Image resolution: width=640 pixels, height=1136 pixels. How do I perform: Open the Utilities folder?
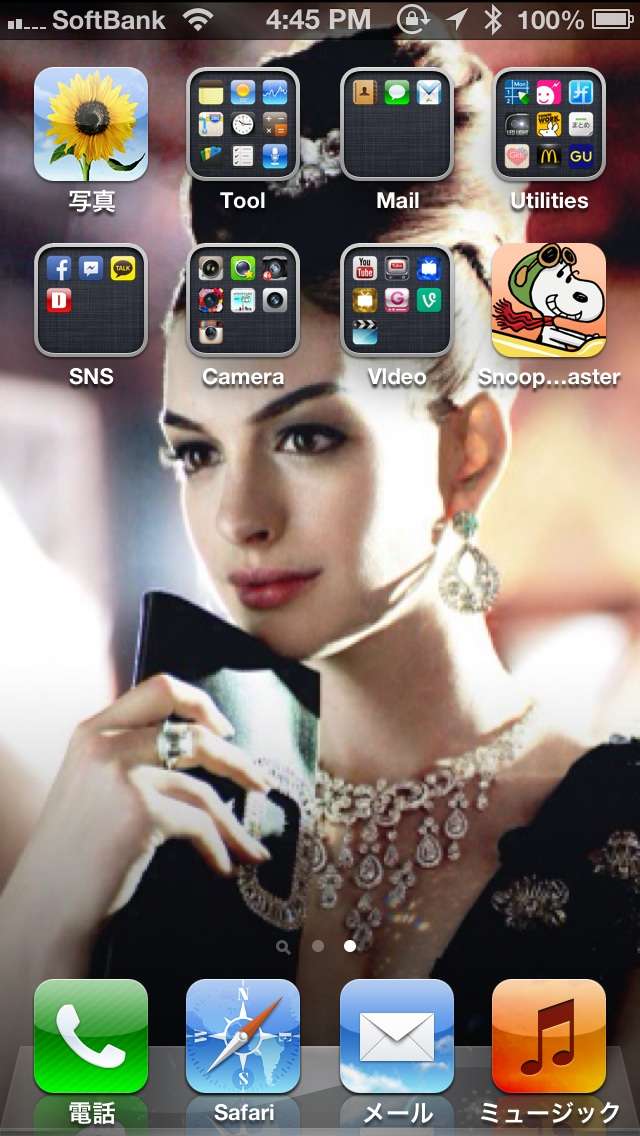(x=549, y=124)
